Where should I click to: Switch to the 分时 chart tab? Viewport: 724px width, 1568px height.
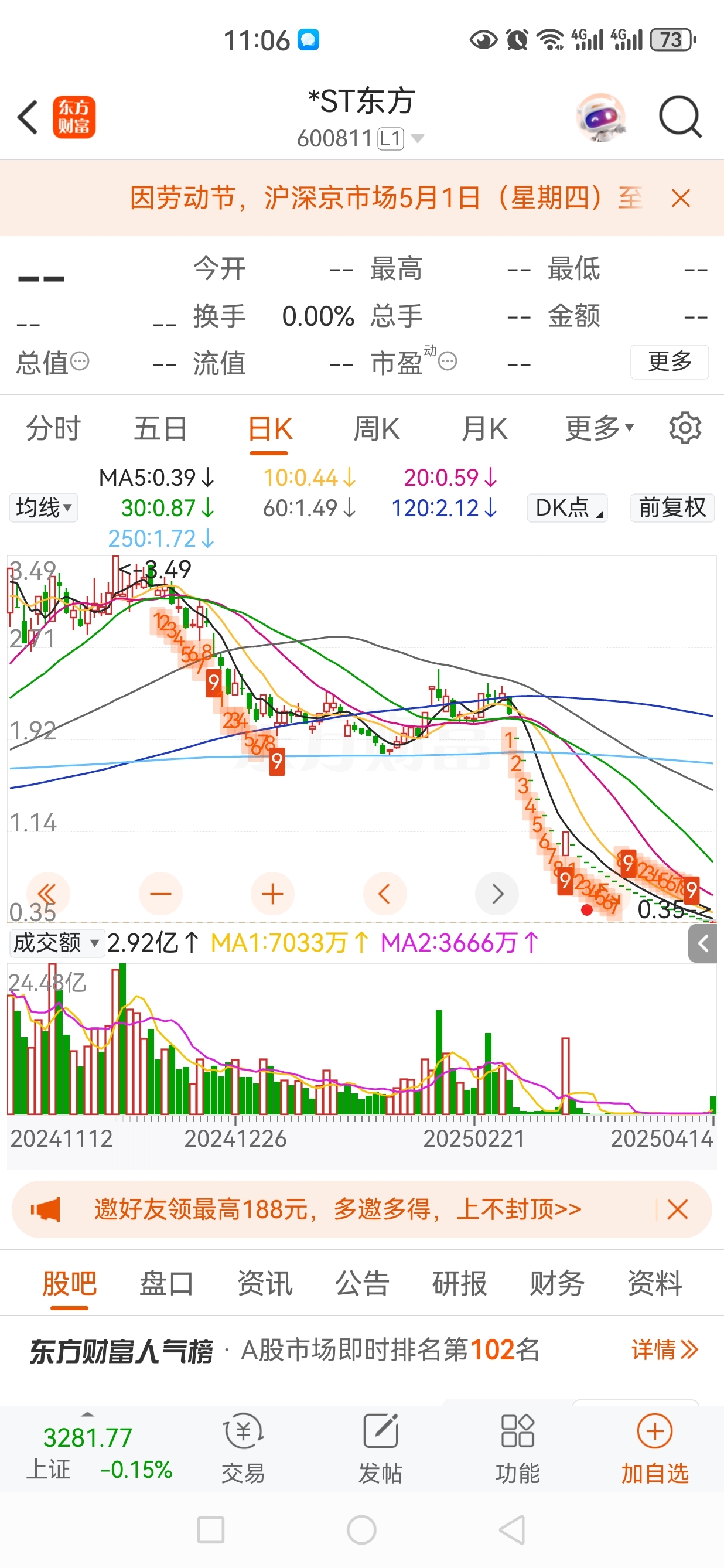(x=53, y=428)
